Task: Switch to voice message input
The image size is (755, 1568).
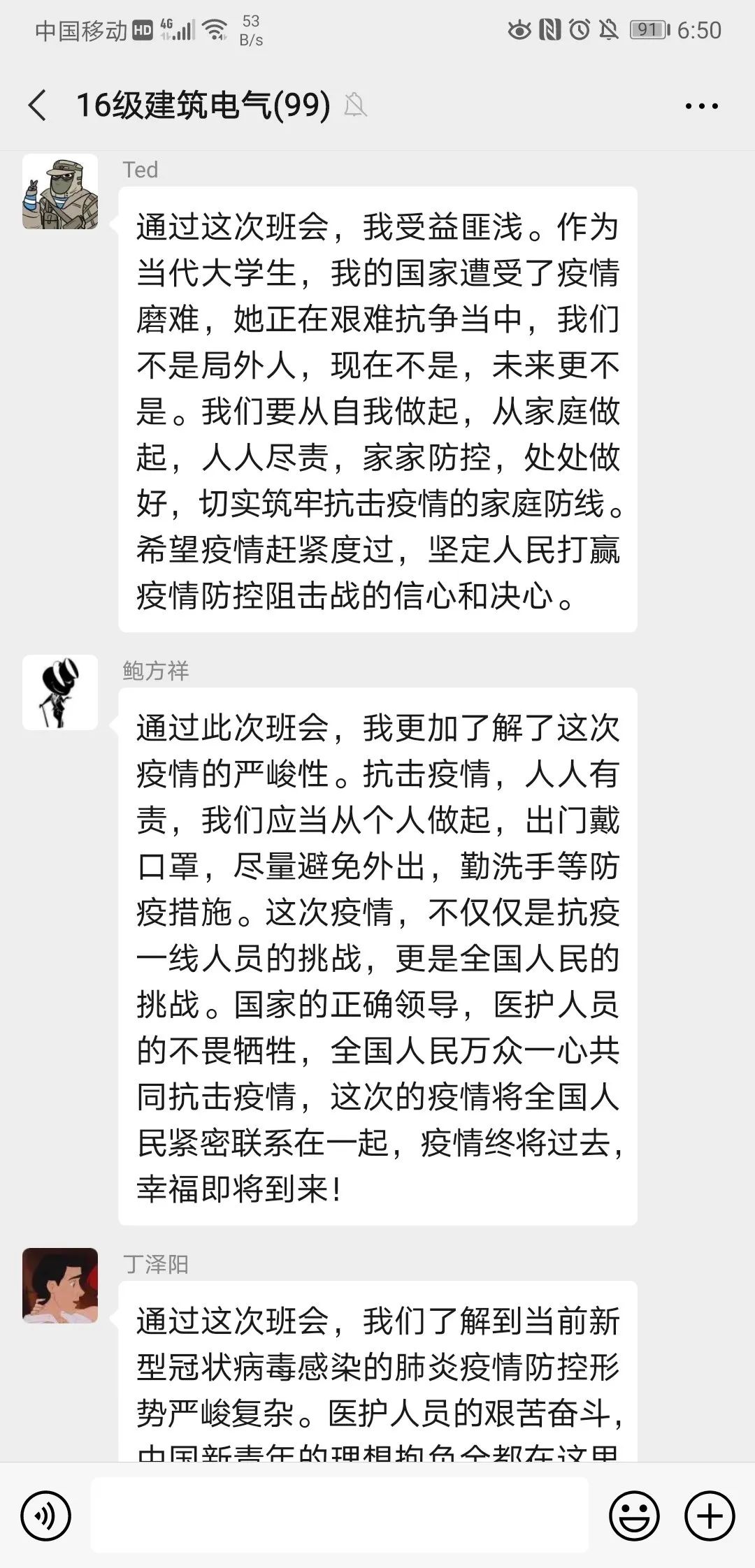Action: click(x=46, y=1516)
